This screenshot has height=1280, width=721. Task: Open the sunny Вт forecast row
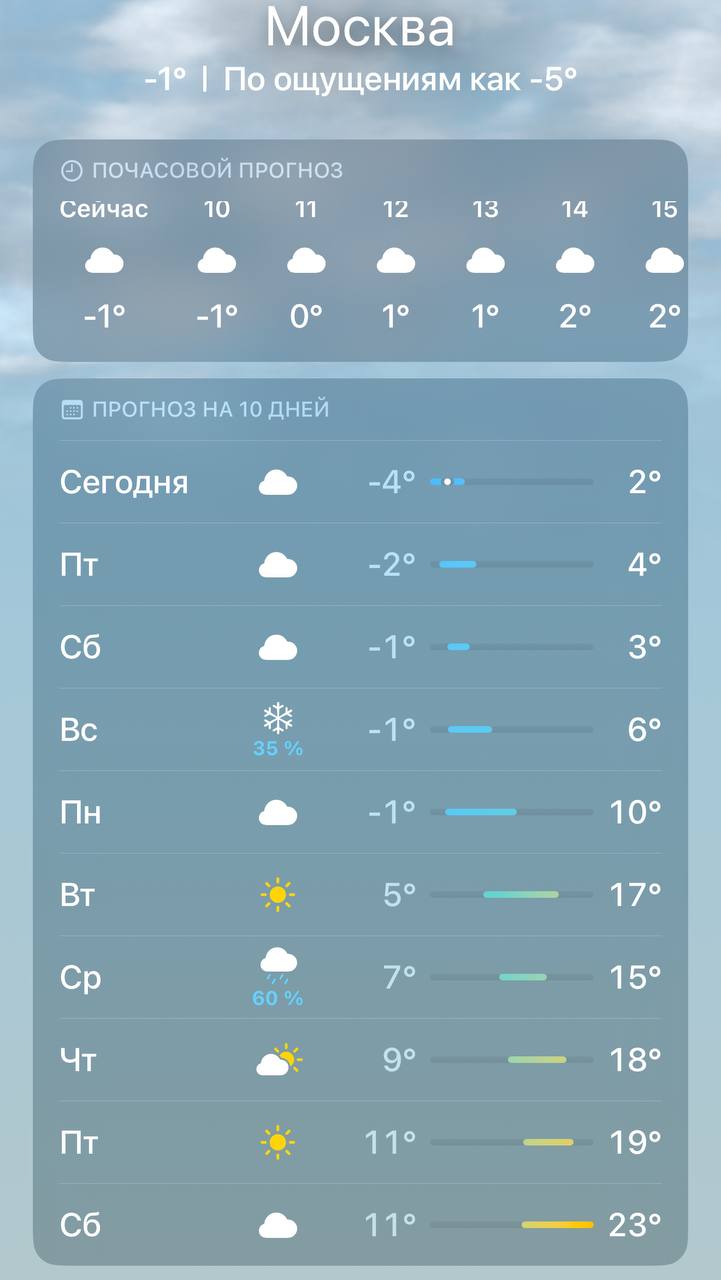tap(360, 894)
